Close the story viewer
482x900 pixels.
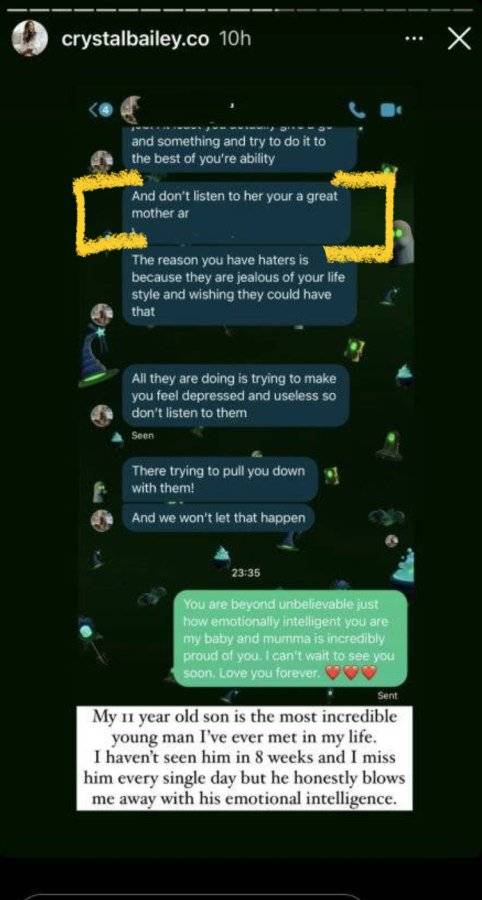[458, 39]
